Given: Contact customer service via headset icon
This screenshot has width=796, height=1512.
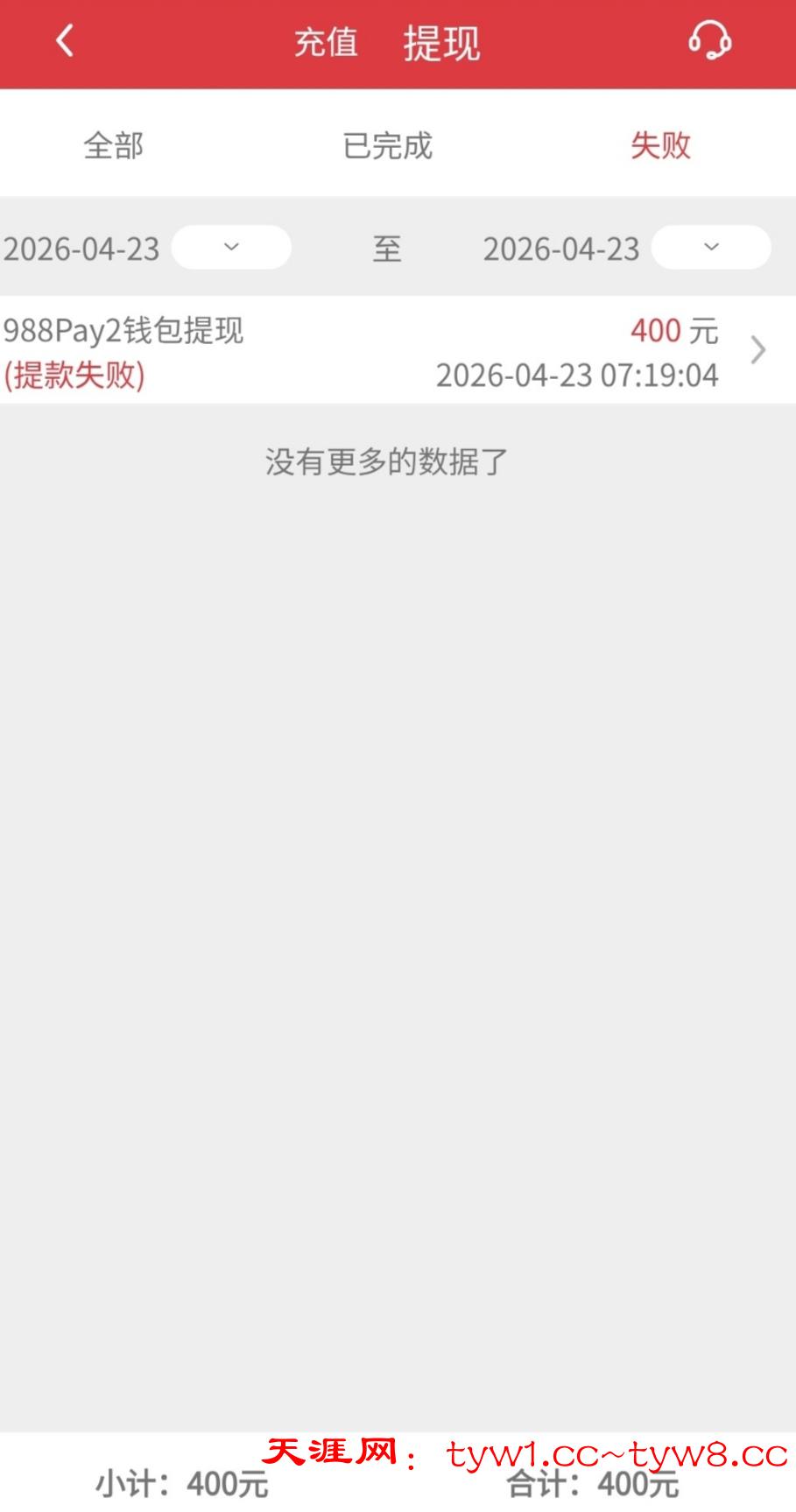Looking at the screenshot, I should tap(709, 41).
